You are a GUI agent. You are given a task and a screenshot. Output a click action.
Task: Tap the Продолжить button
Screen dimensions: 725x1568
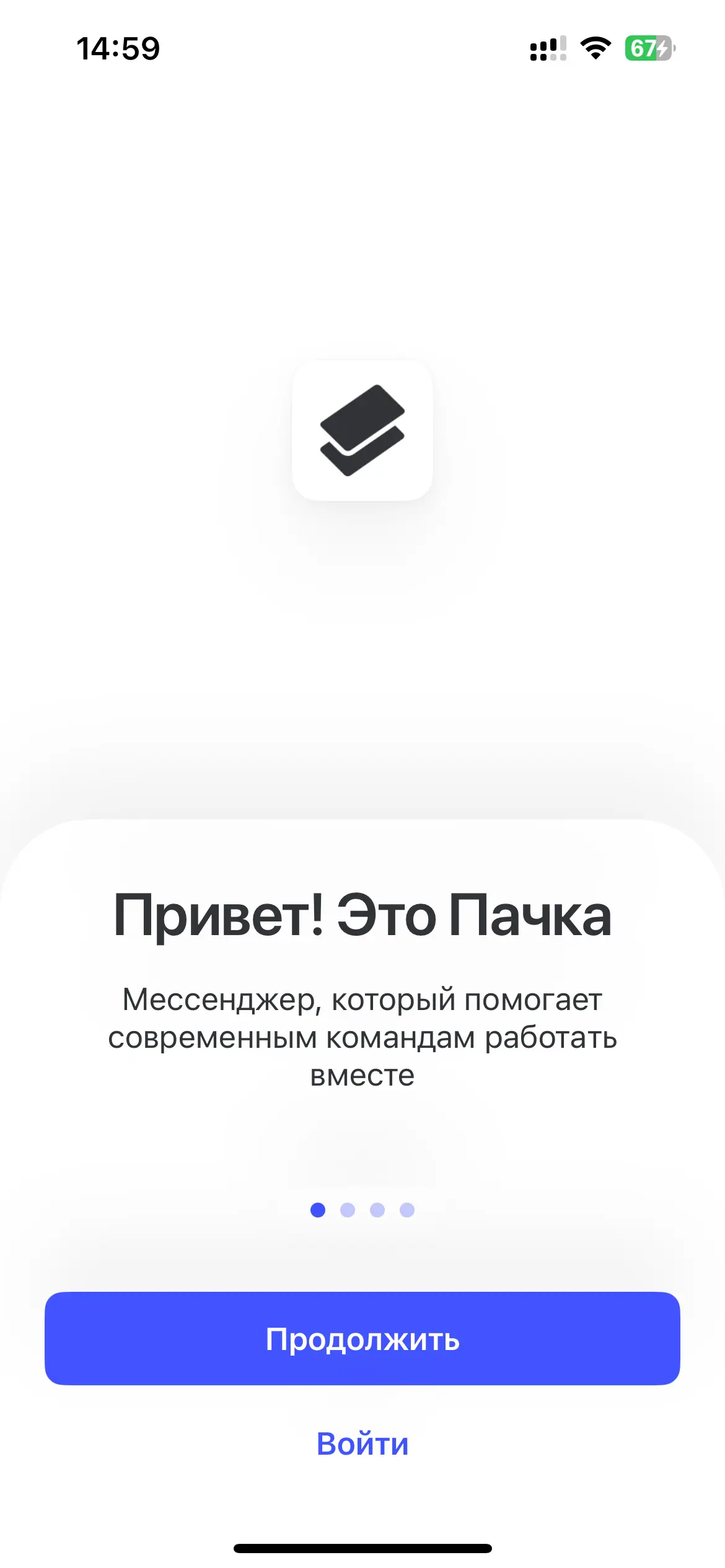click(362, 1339)
